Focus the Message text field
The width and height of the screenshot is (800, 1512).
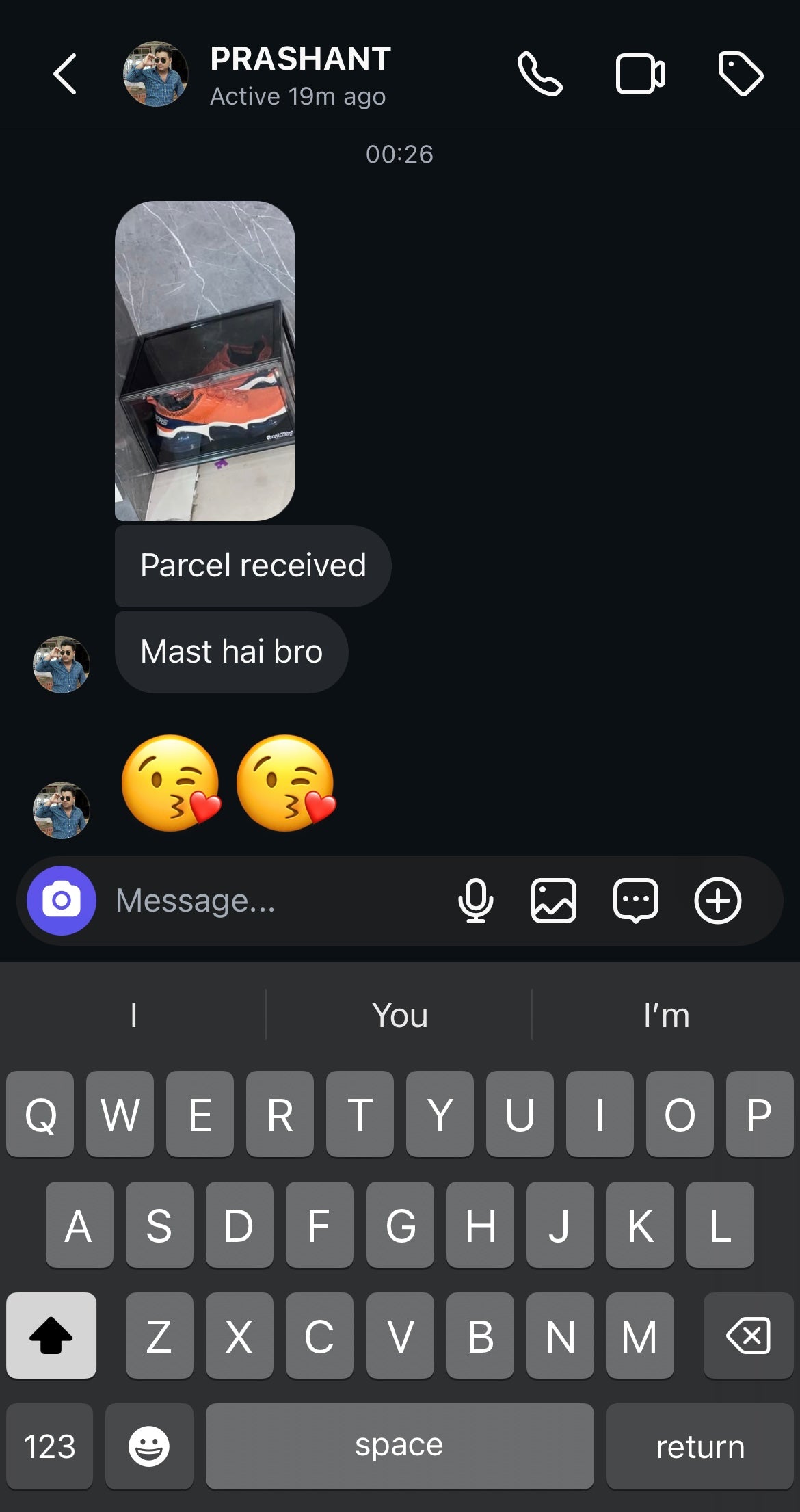(274, 901)
